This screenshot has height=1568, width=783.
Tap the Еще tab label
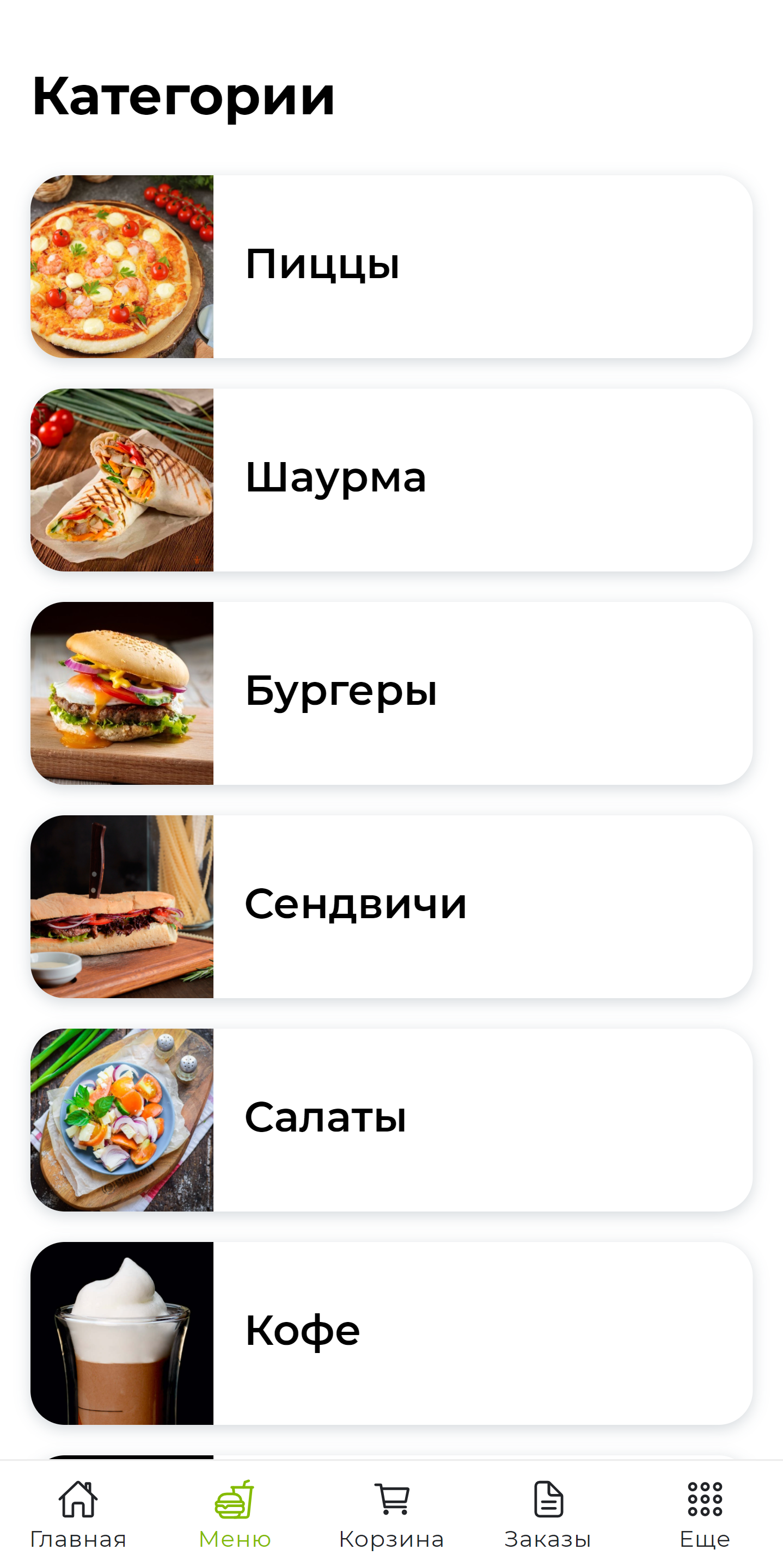704,1539
